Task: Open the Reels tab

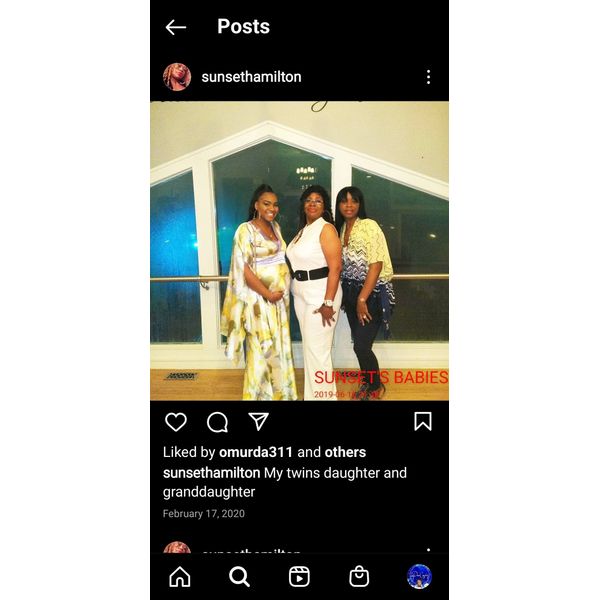Action: 299,576
